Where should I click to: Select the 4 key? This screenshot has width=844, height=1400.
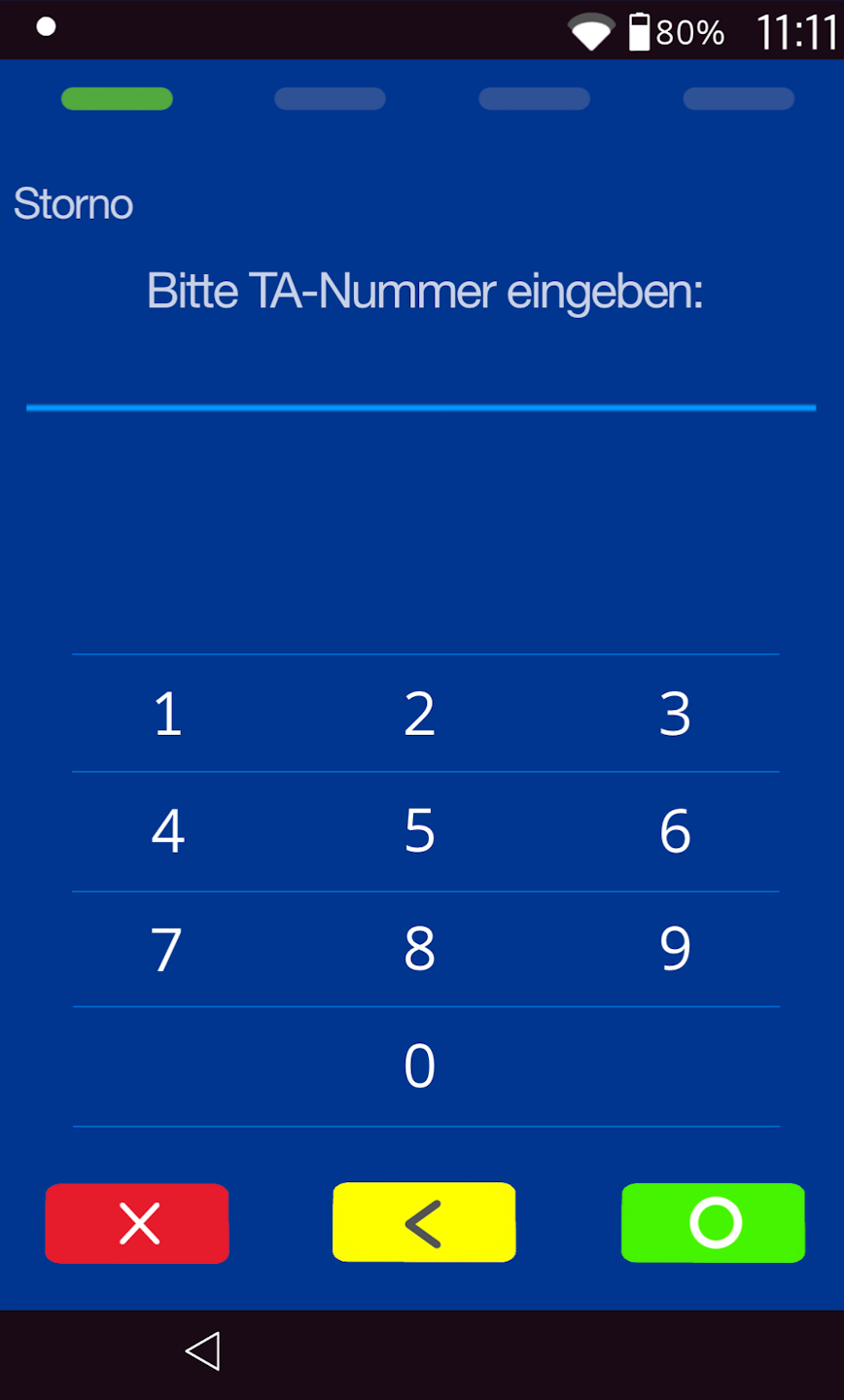168,831
